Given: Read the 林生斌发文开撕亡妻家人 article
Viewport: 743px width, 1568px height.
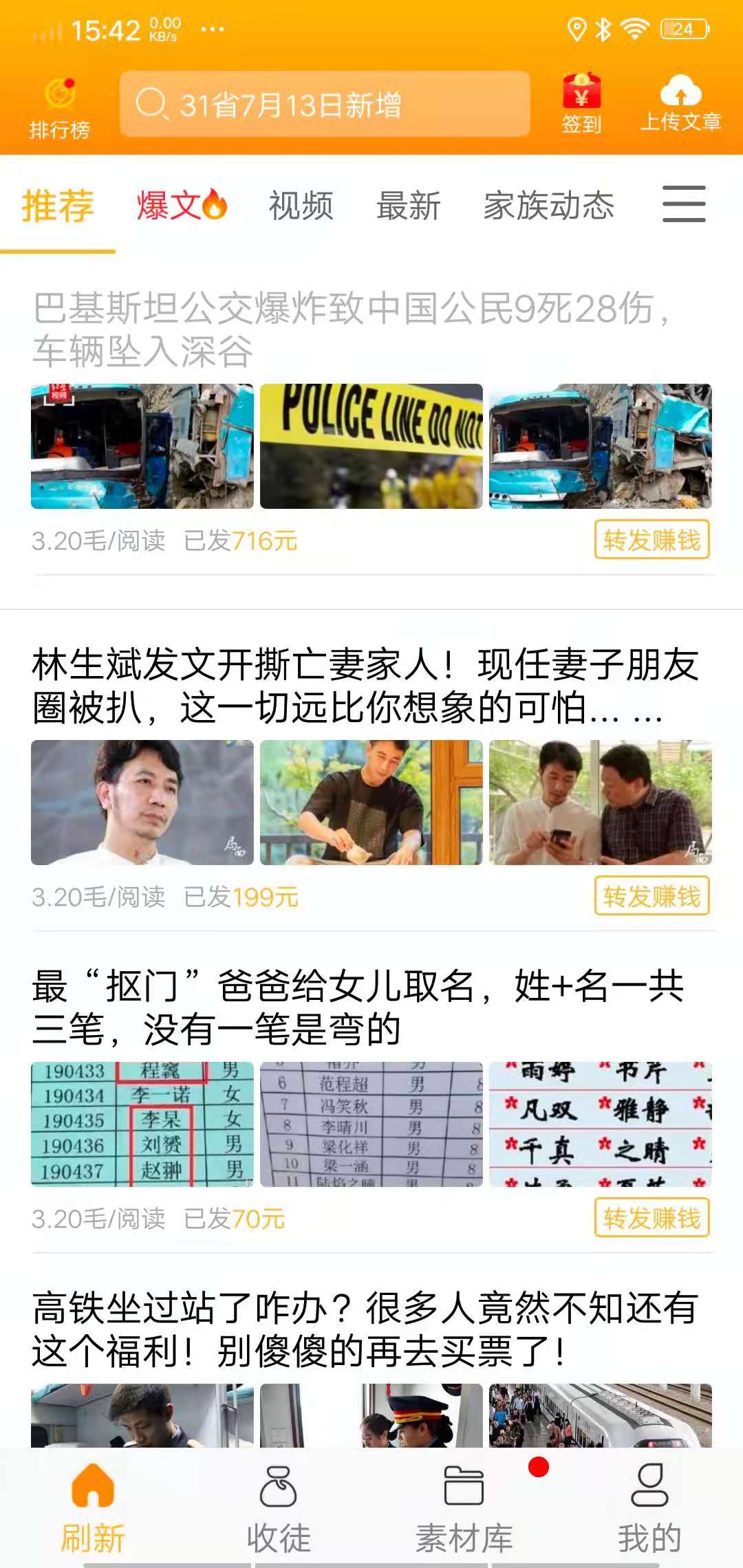Looking at the screenshot, I should 365,686.
